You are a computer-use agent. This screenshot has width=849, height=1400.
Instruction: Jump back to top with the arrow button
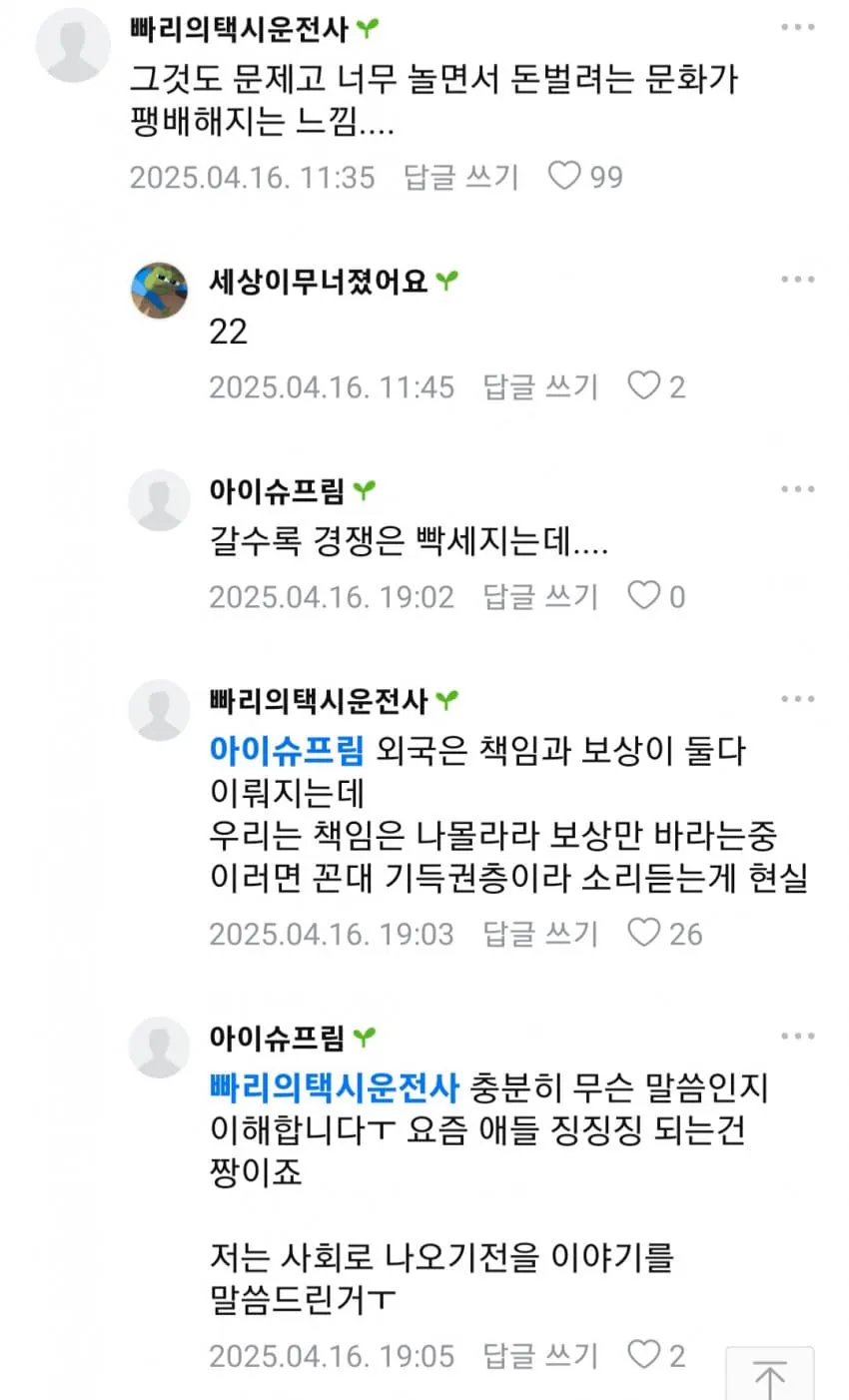[x=769, y=1377]
